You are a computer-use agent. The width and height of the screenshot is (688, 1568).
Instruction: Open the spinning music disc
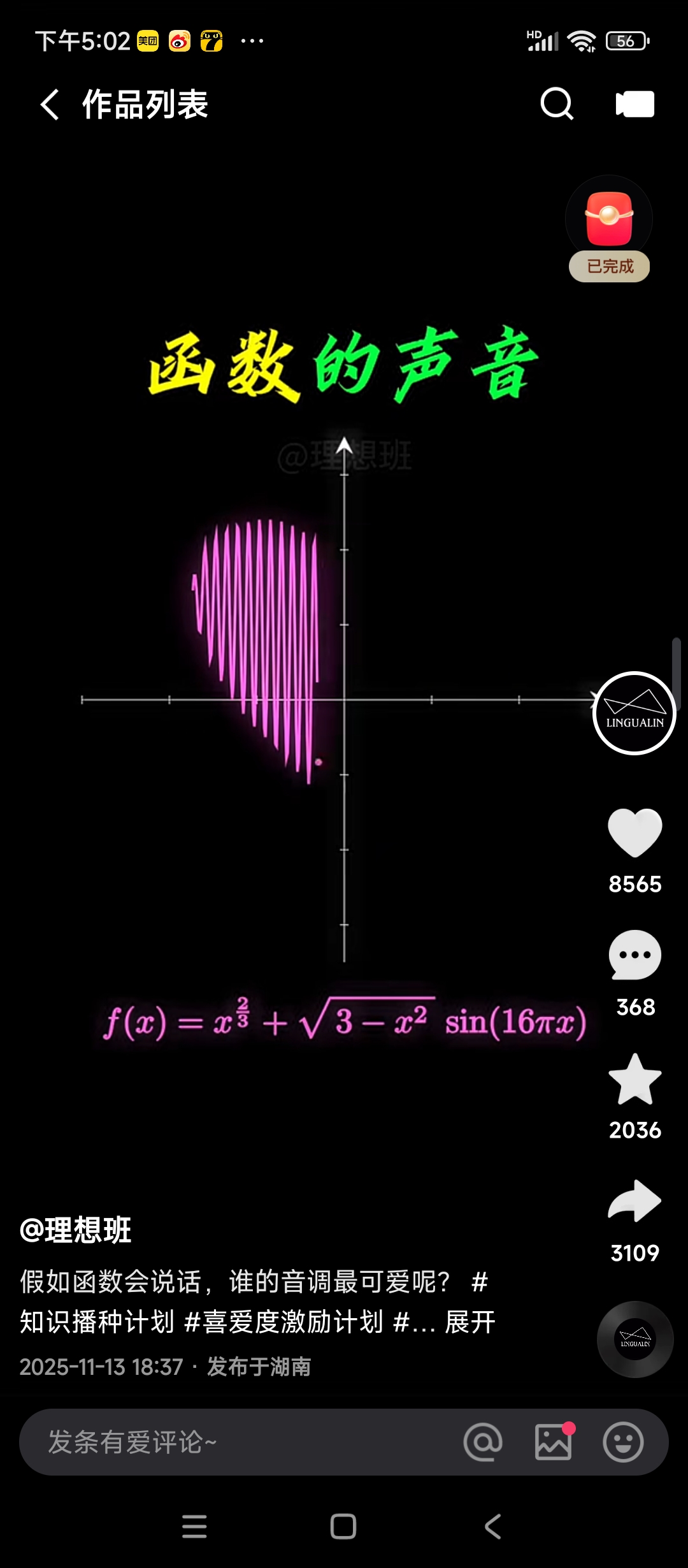(635, 1339)
